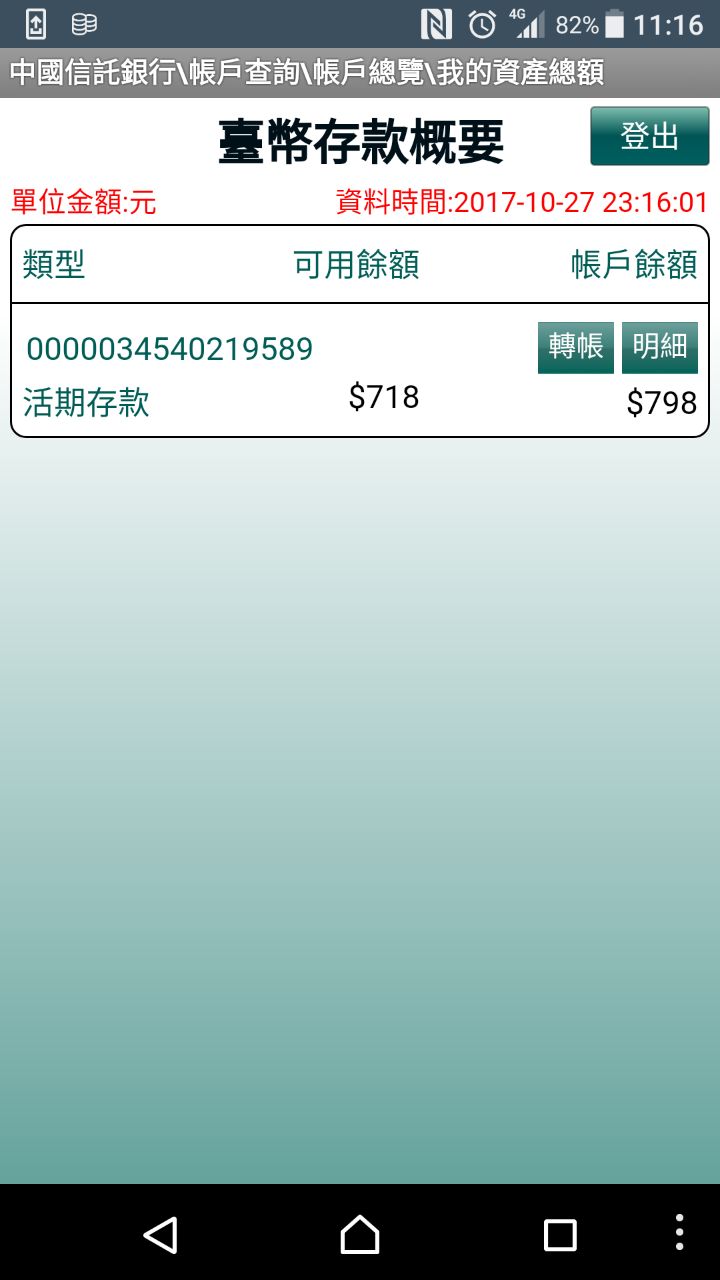Open the navigation bar overflow menu
The image size is (720, 1280).
[x=680, y=1234]
